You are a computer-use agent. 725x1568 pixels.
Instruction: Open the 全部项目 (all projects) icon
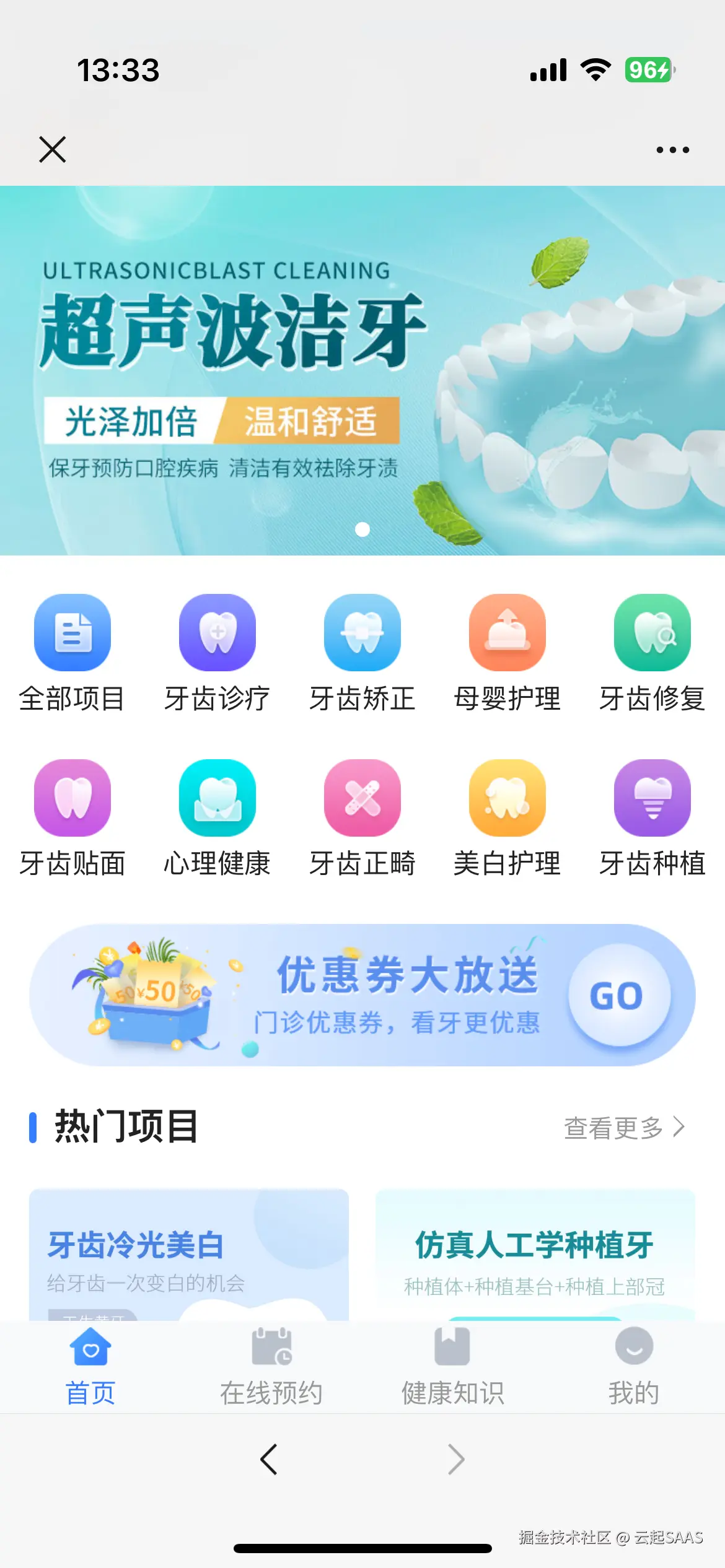[x=72, y=633]
